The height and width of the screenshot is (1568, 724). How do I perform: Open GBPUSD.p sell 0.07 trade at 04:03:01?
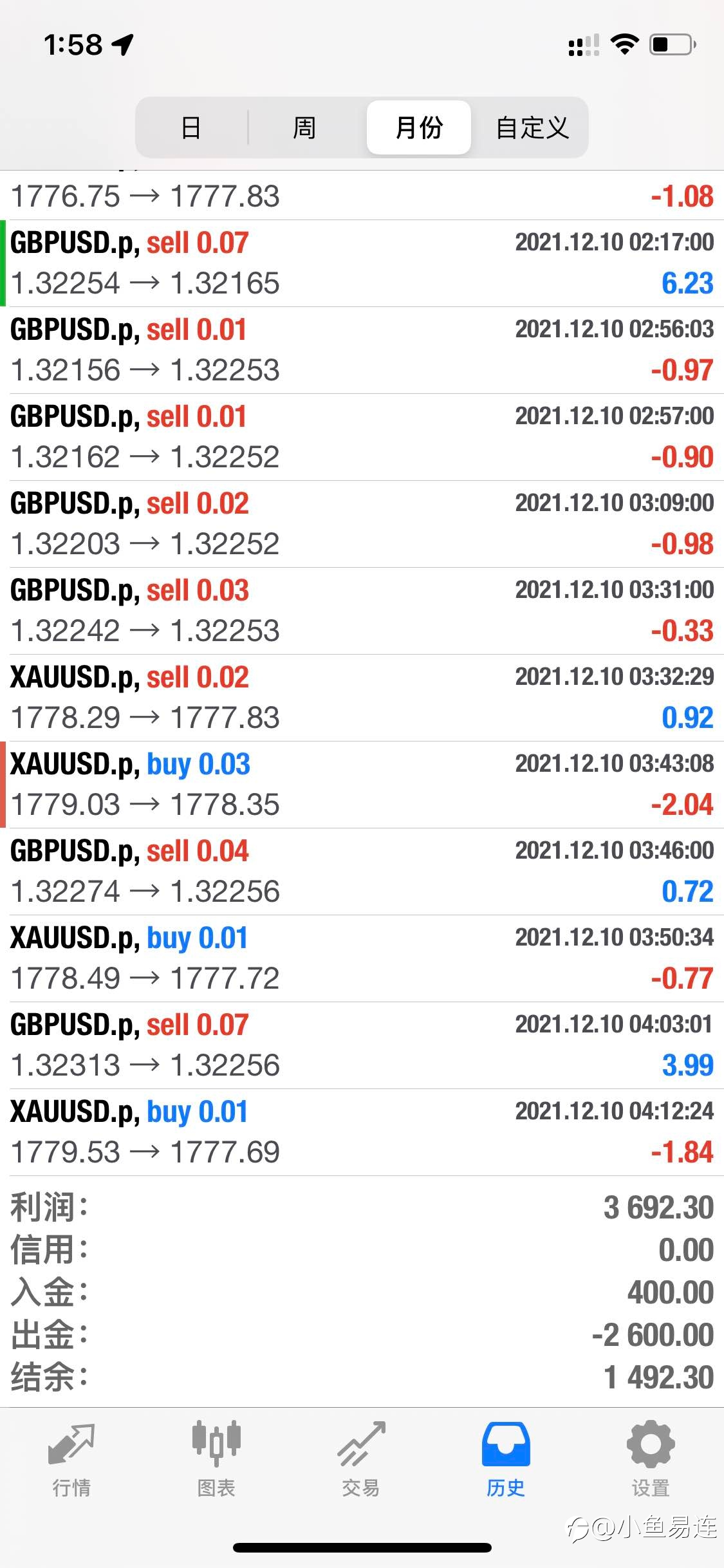tap(362, 1045)
